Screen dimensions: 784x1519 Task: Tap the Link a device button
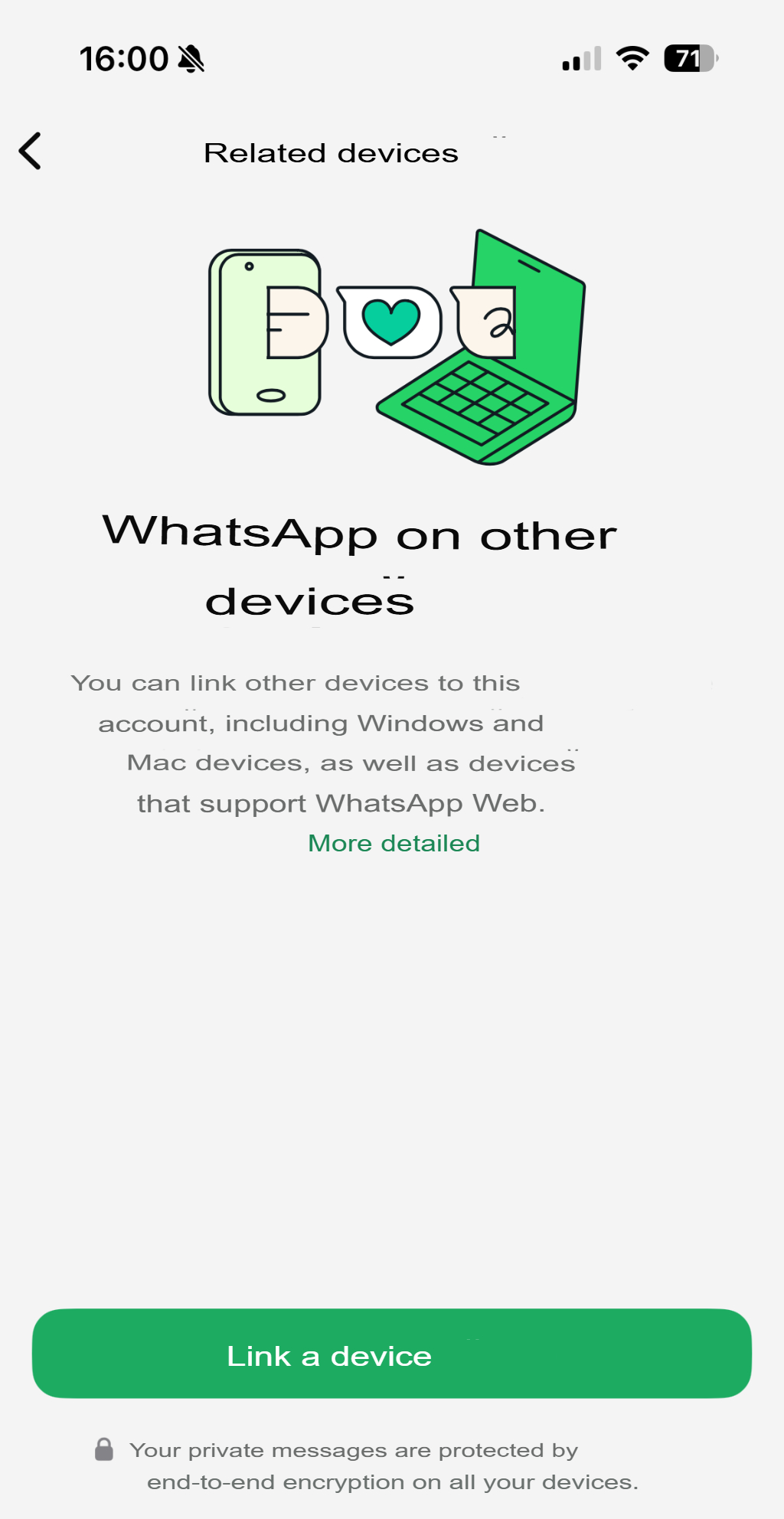(391, 1354)
